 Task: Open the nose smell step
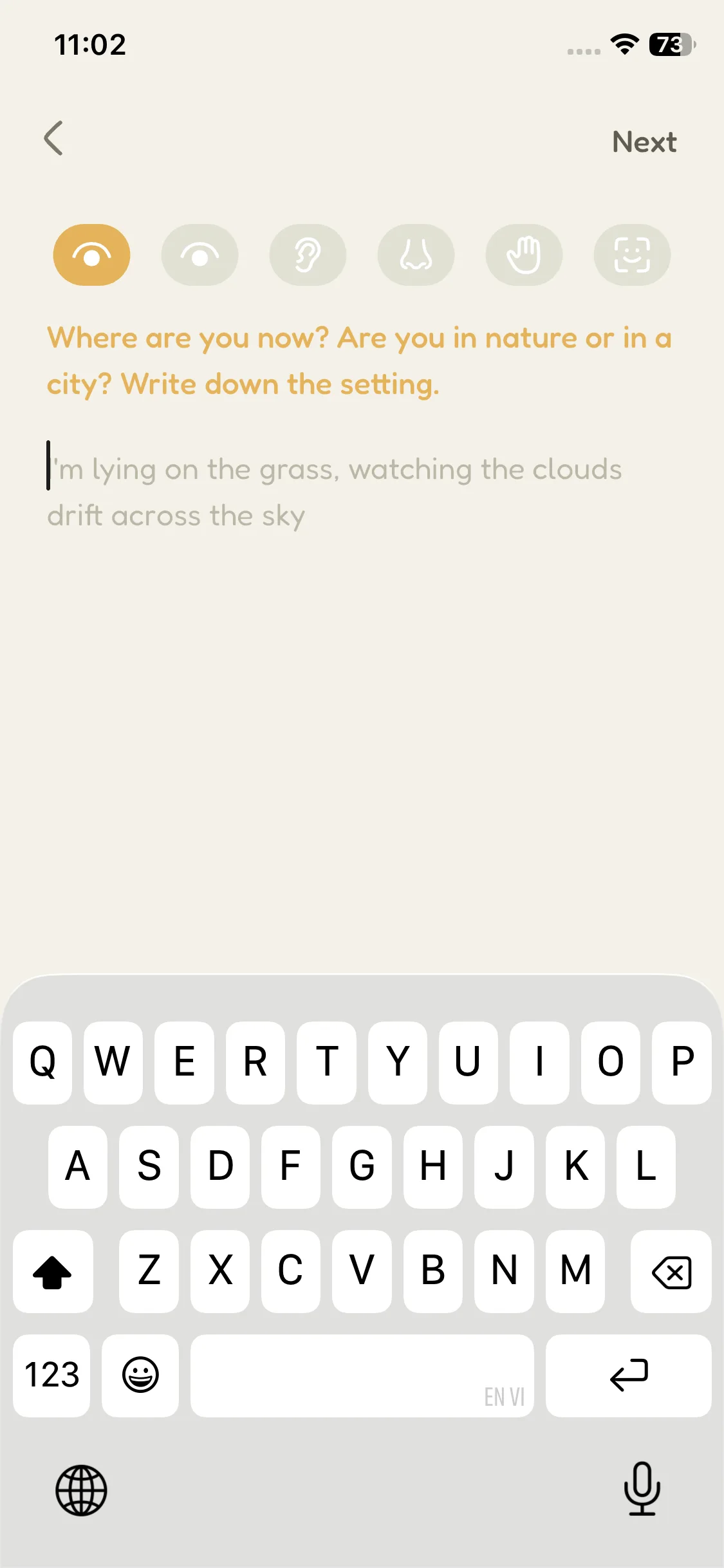coord(416,255)
